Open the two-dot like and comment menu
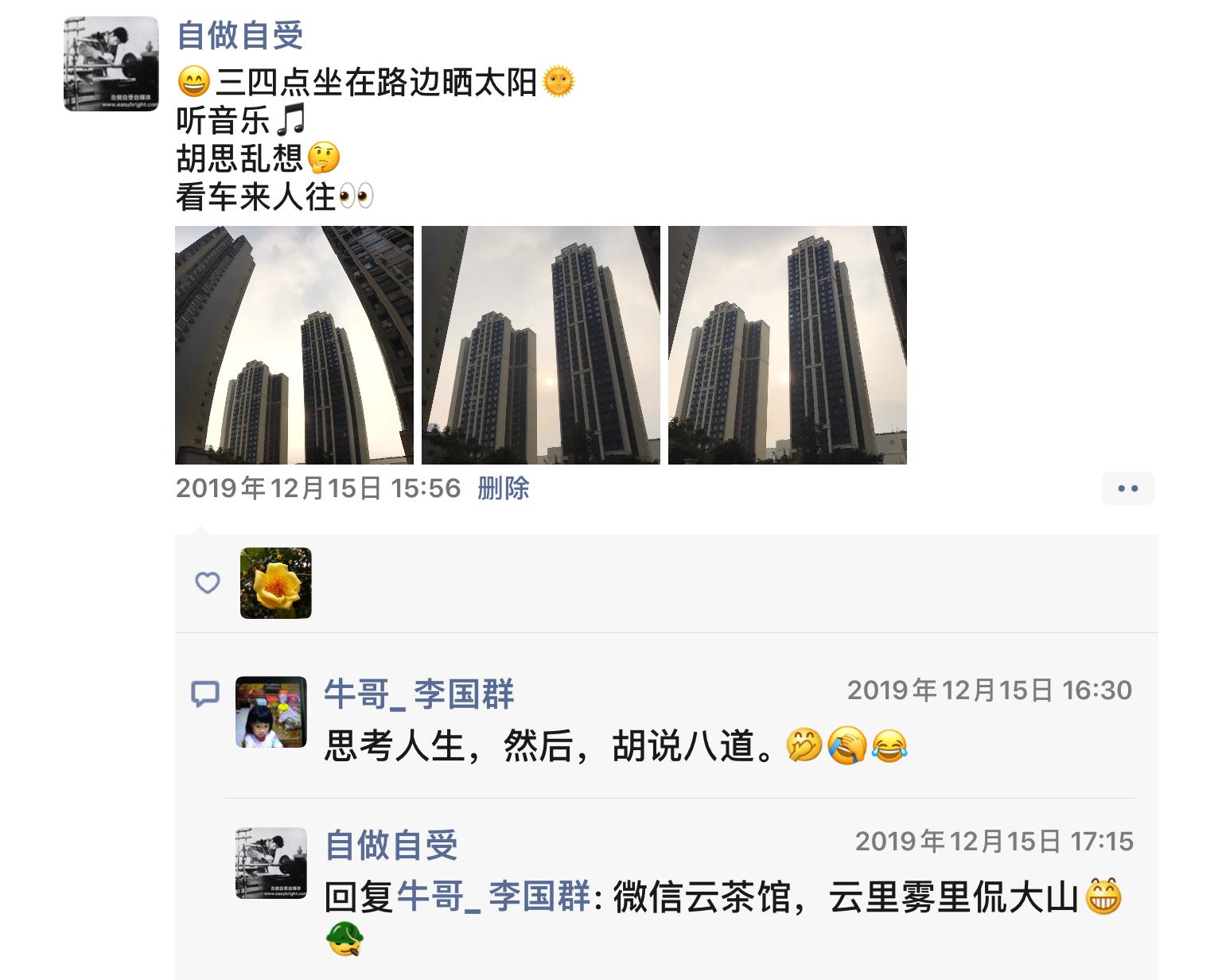The image size is (1222, 980). pos(1127,488)
